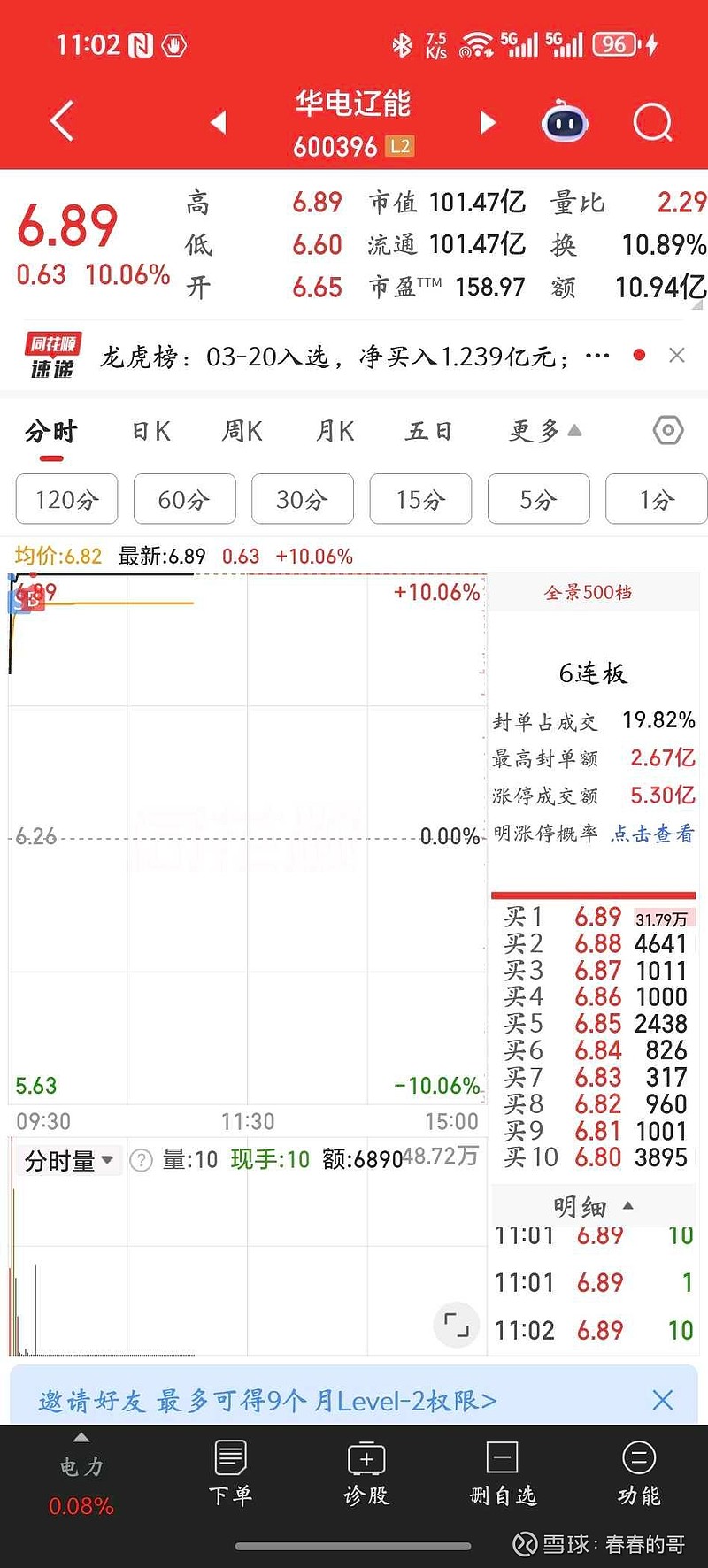Tap the red dot beside the news ticker
This screenshot has height=1568, width=708.
coord(639,355)
